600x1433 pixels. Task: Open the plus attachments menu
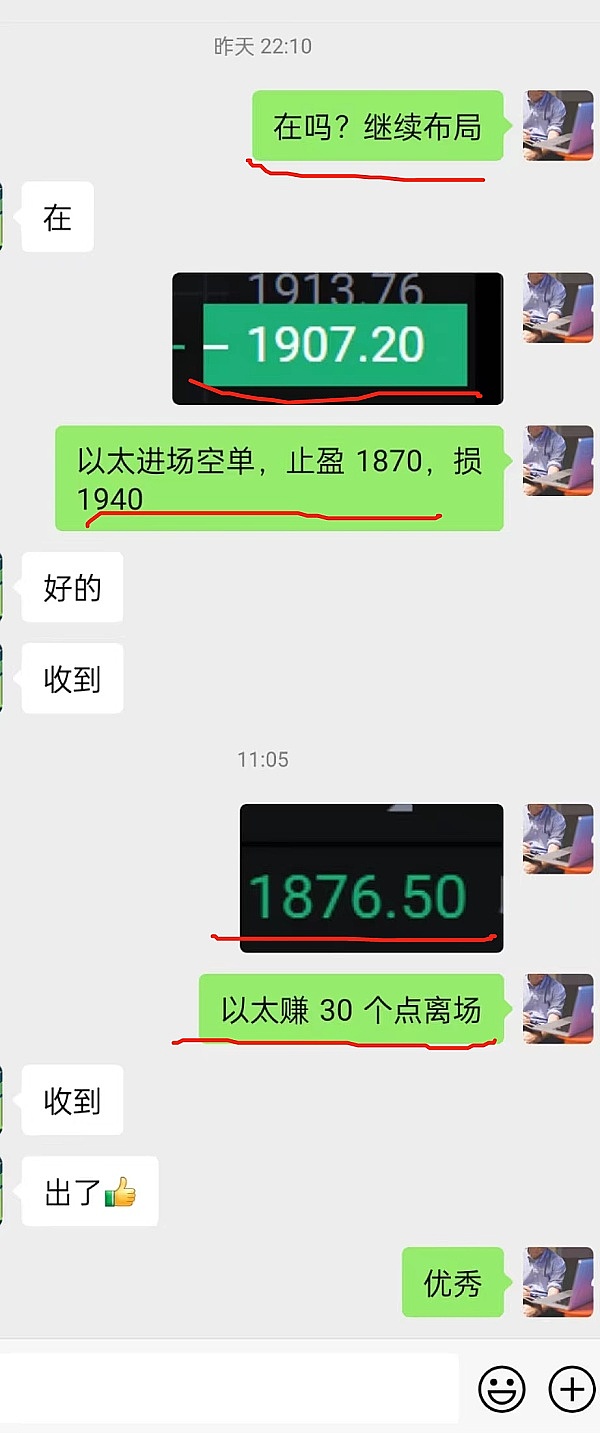[x=572, y=1389]
